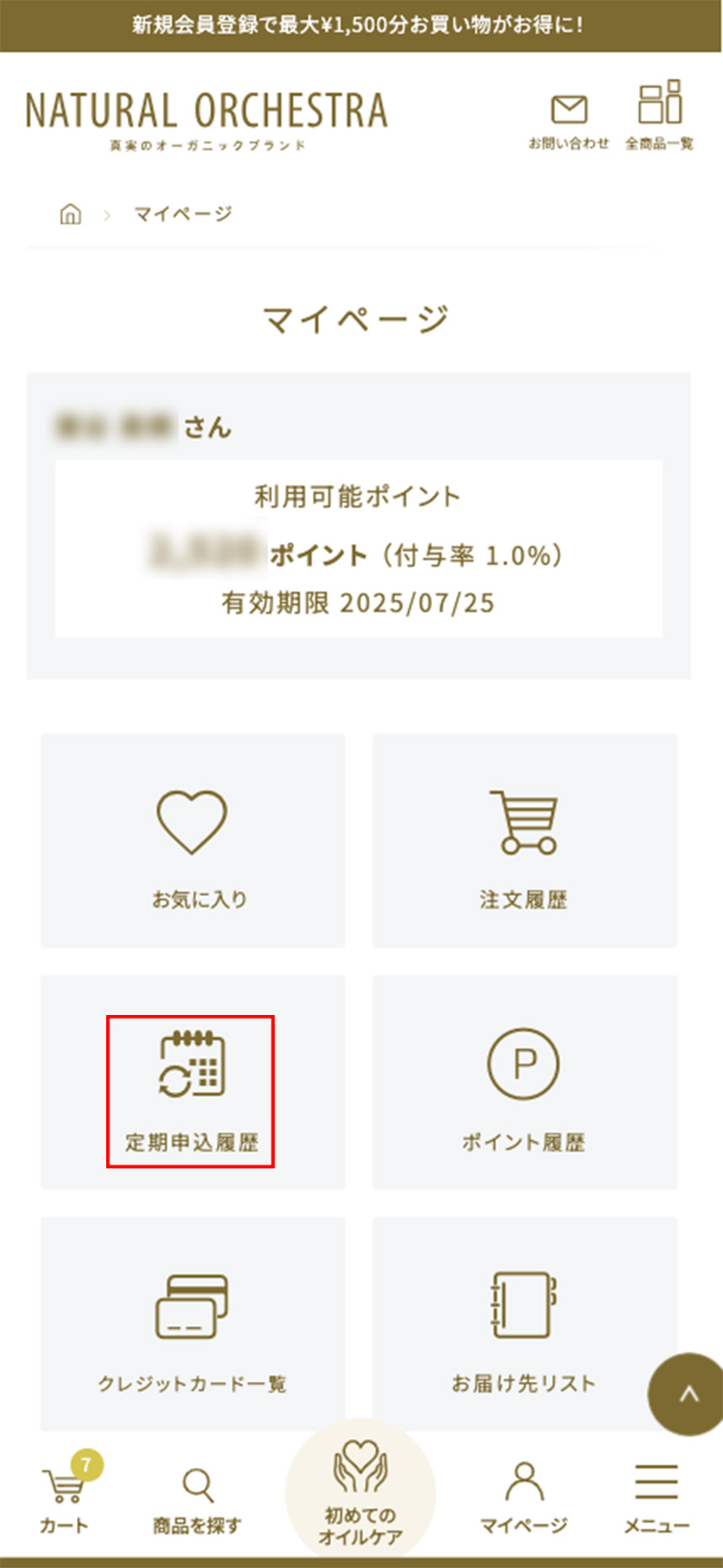Screen dimensions: 723x1568
Task: Open お気に入り favorites
Action: click(193, 840)
